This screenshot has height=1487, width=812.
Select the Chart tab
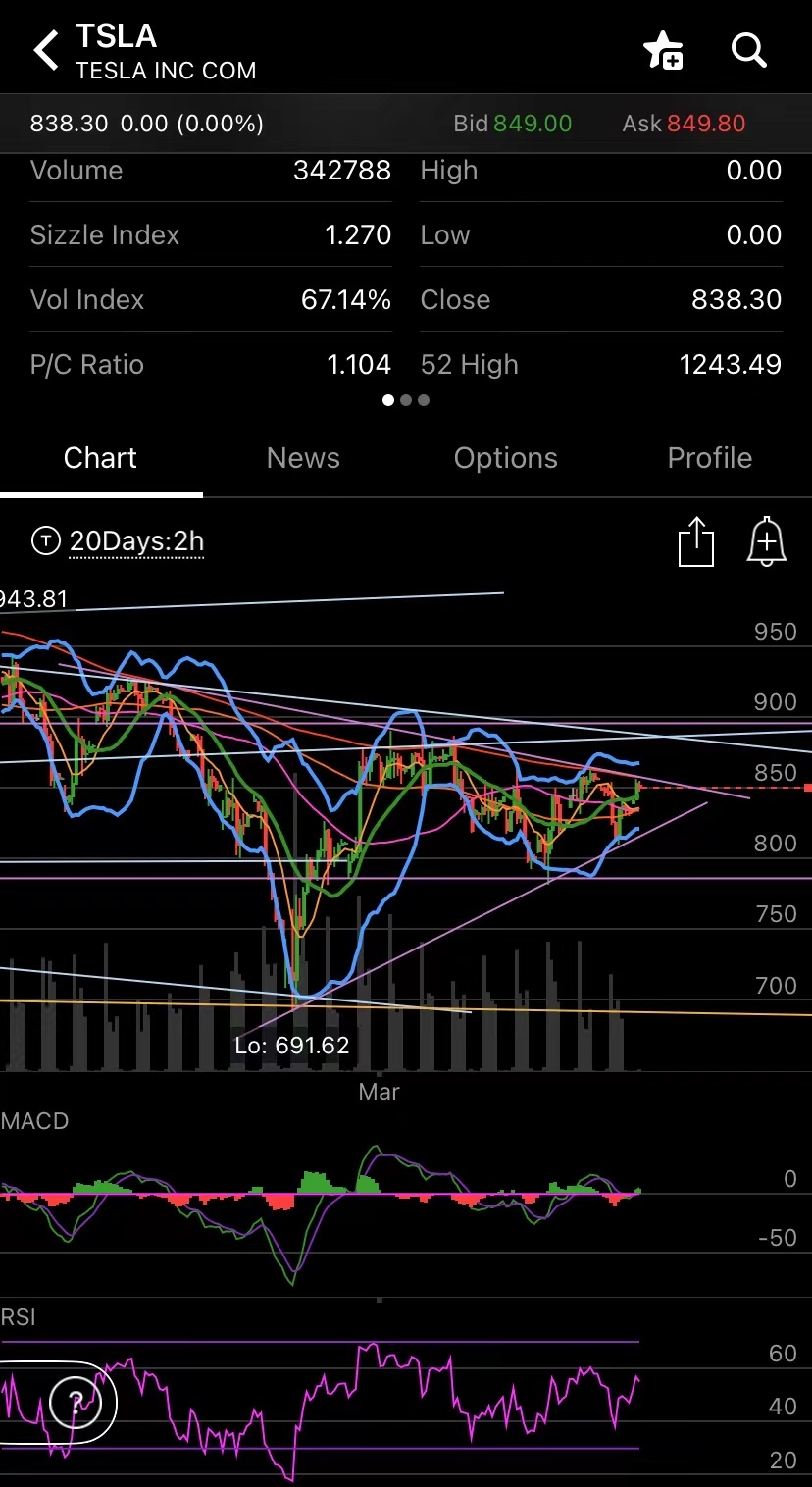tap(100, 458)
